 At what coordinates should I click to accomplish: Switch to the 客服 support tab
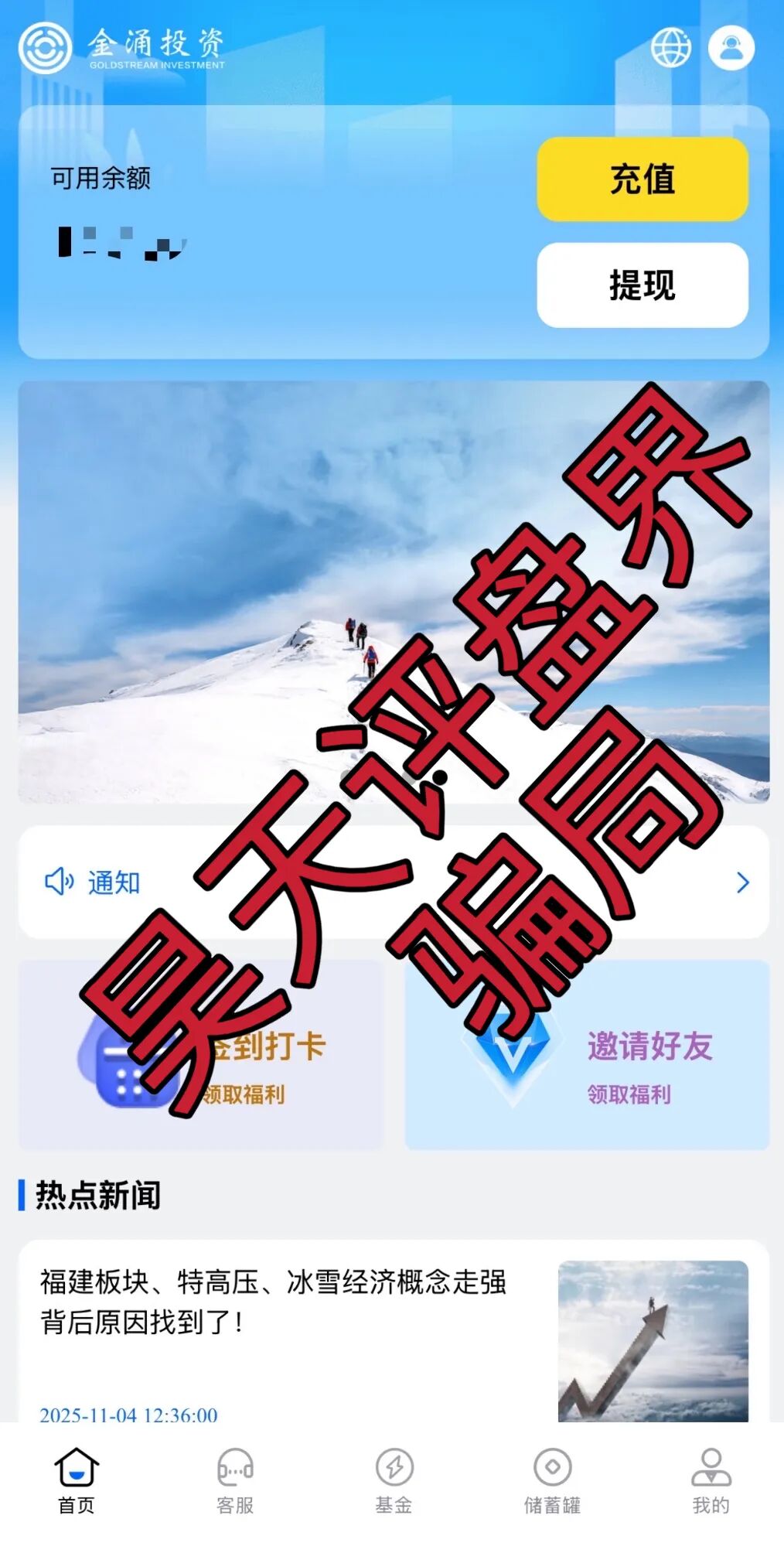click(x=235, y=1481)
